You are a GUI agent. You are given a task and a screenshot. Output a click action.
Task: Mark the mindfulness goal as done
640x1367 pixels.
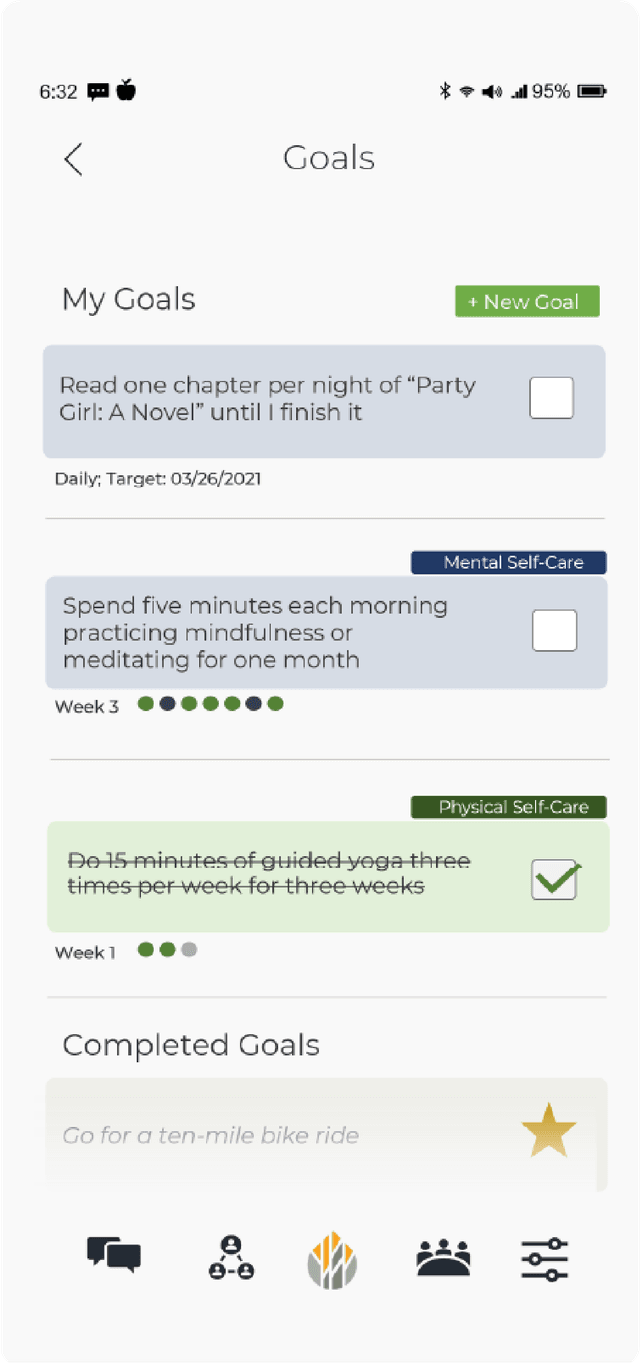click(x=554, y=631)
